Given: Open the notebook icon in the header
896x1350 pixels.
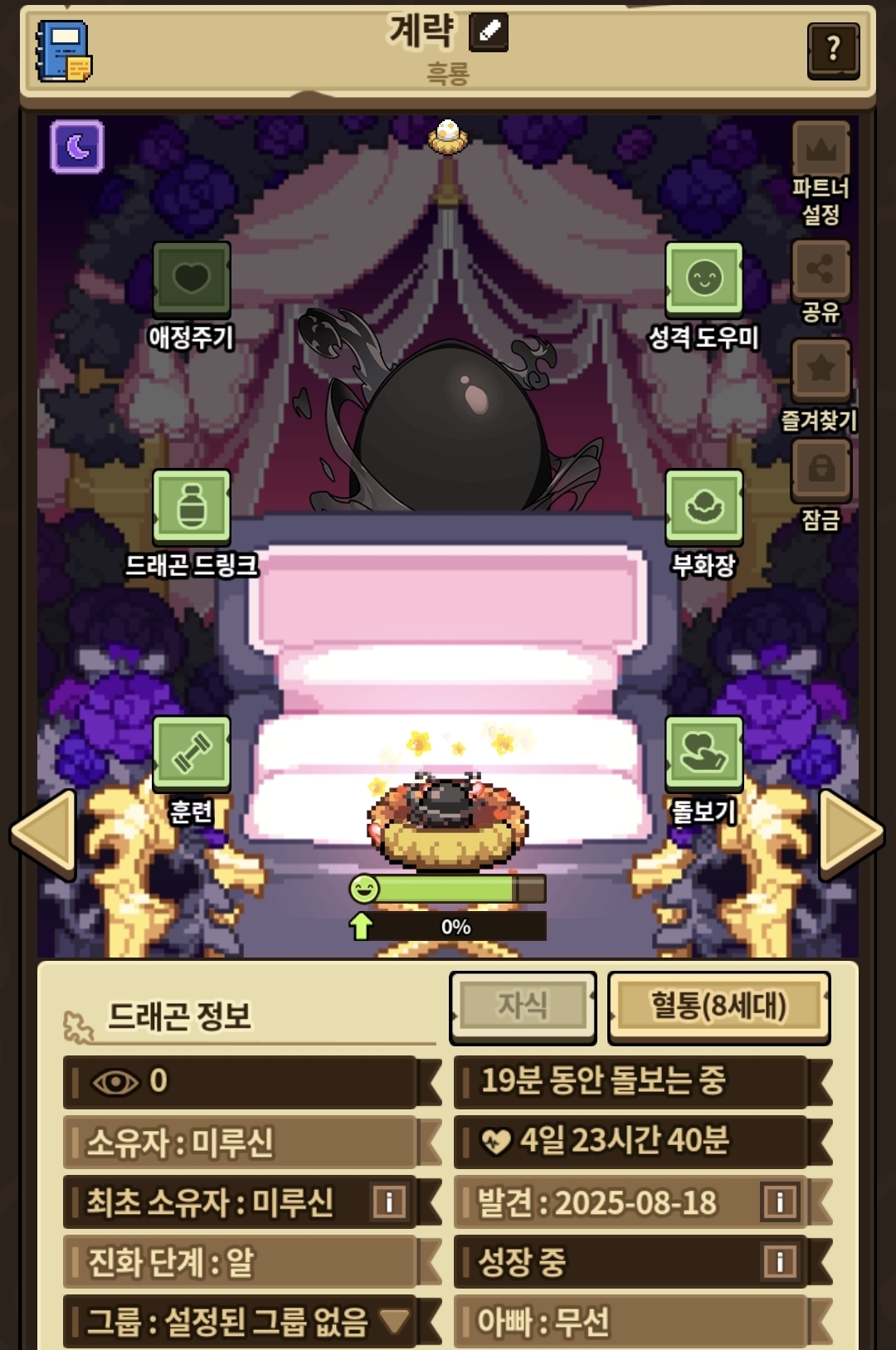Looking at the screenshot, I should [63, 51].
